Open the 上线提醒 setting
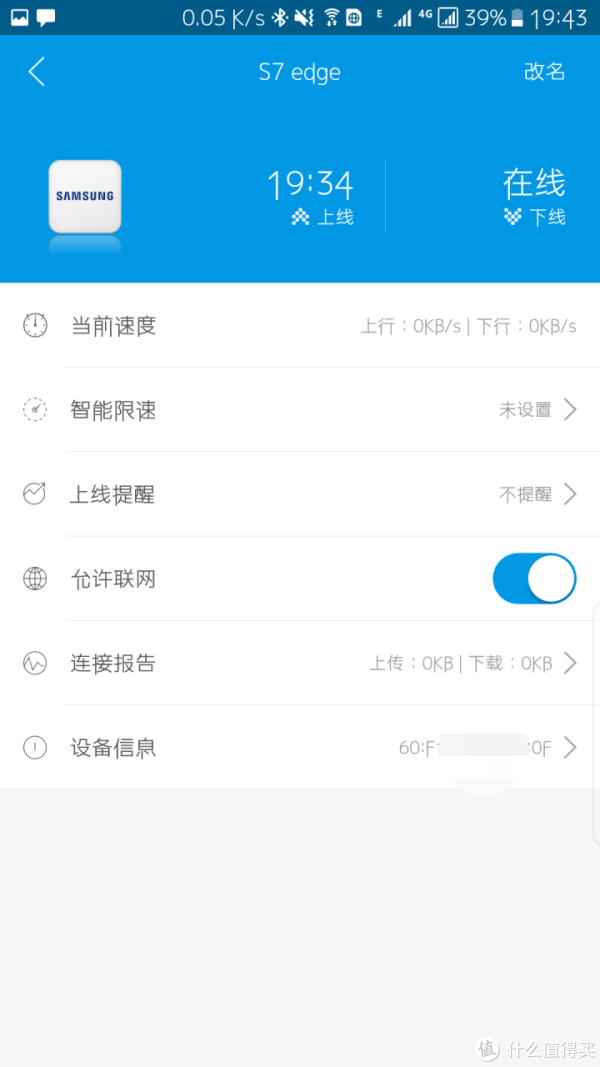600x1067 pixels. click(x=300, y=494)
